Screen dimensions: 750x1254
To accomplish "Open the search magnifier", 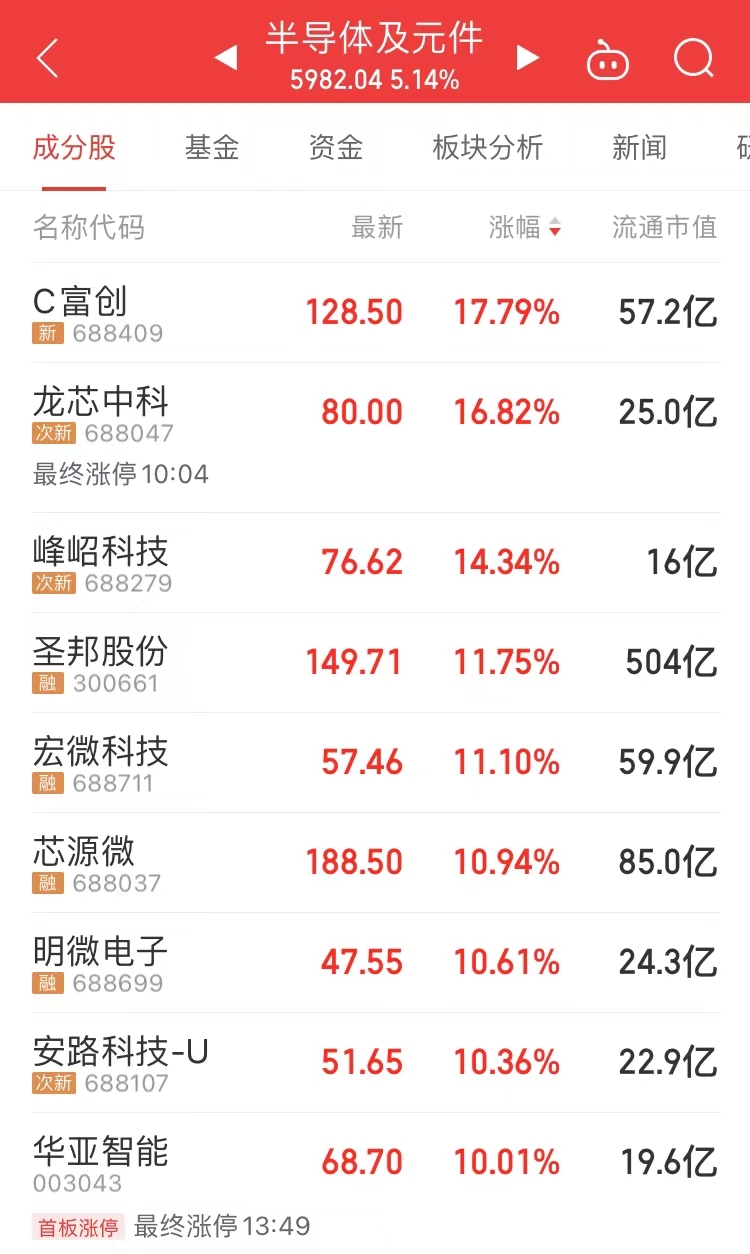I will coord(693,58).
